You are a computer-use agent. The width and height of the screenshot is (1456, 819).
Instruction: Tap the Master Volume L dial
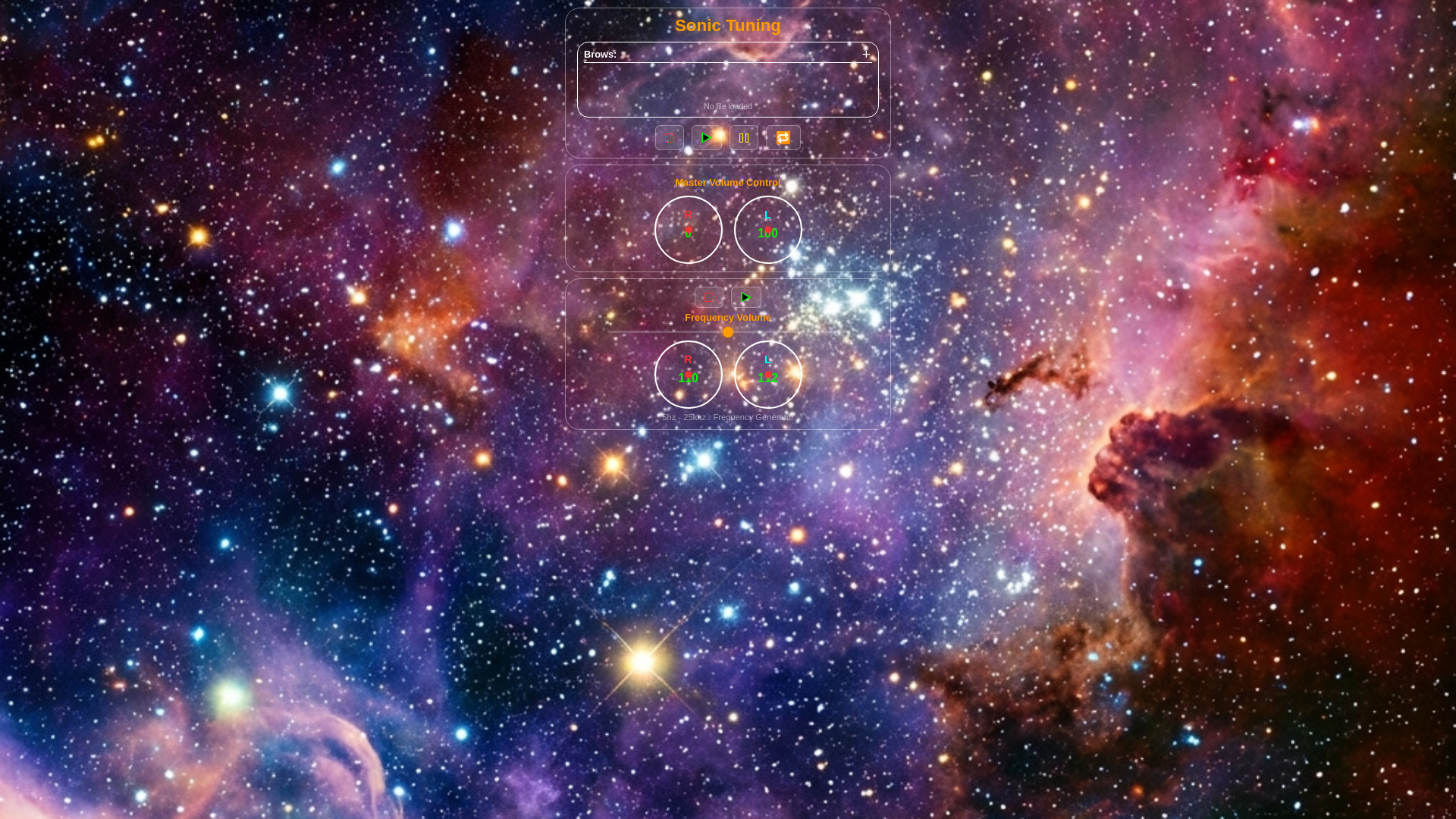click(767, 230)
